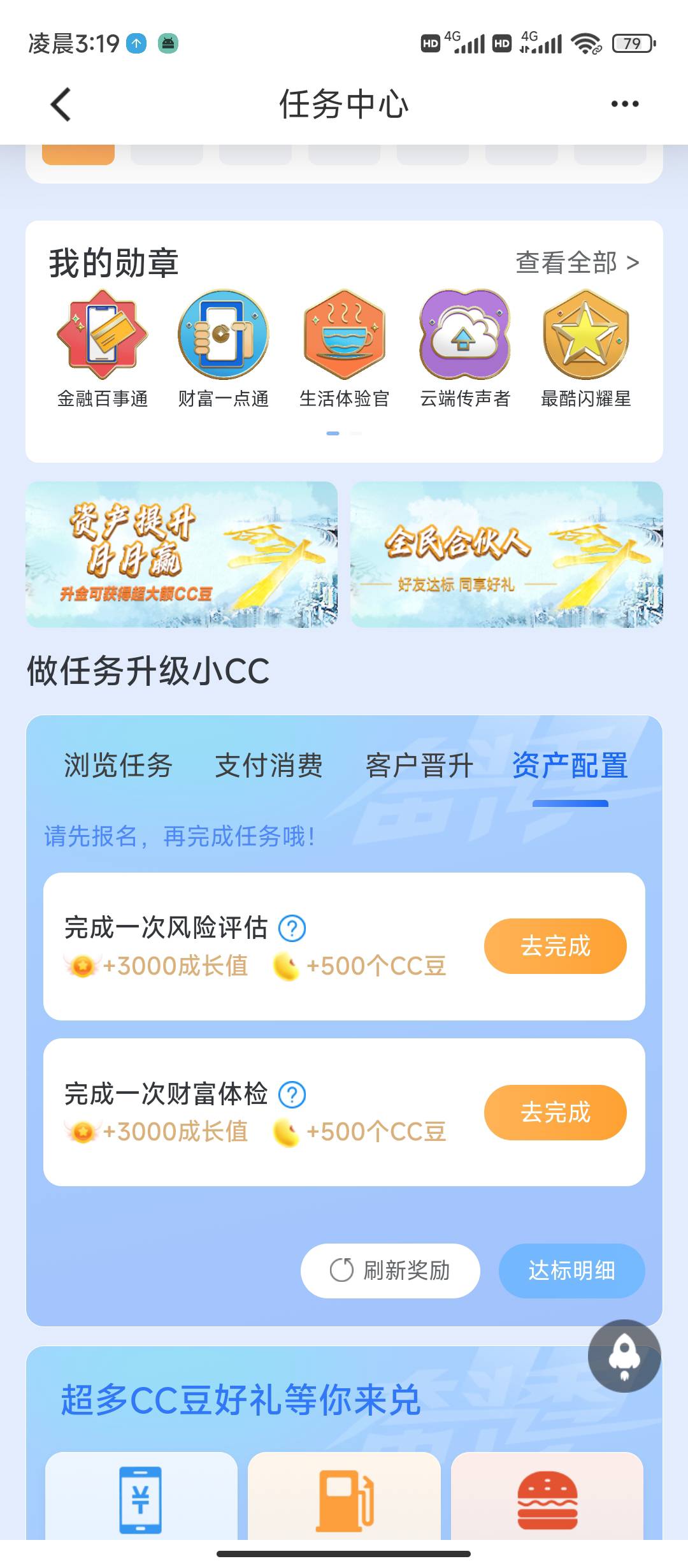688x1568 pixels.
Task: Open the 金融百事通 medal
Action: 103,349
